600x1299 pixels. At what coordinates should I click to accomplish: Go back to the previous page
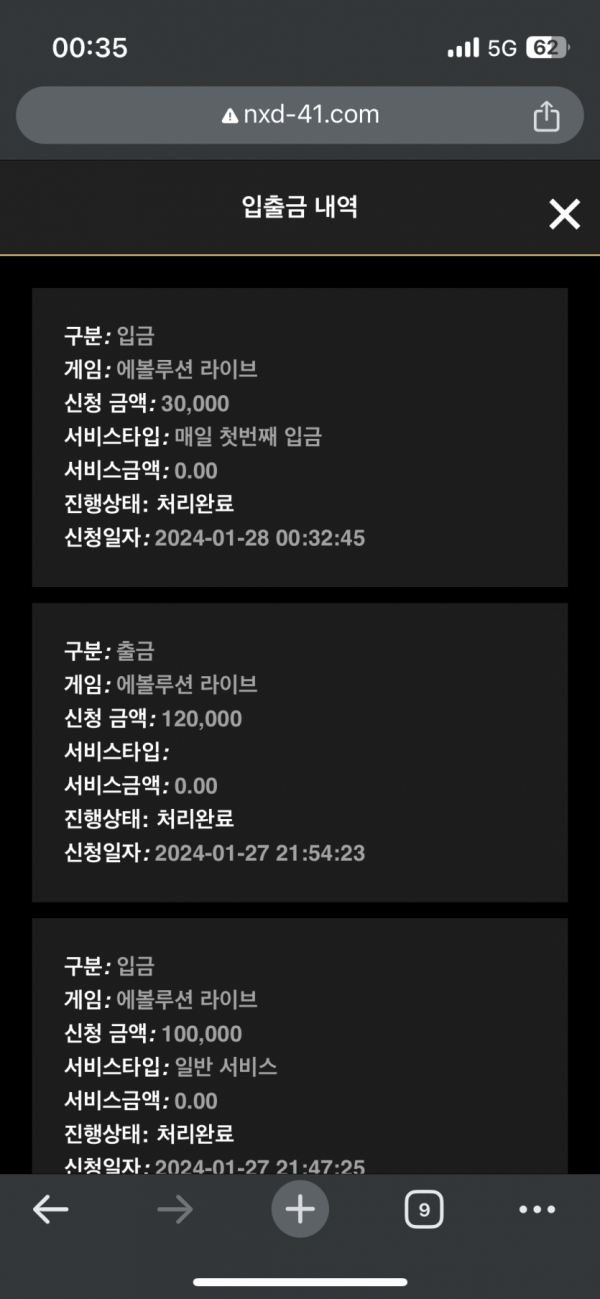coord(50,1209)
